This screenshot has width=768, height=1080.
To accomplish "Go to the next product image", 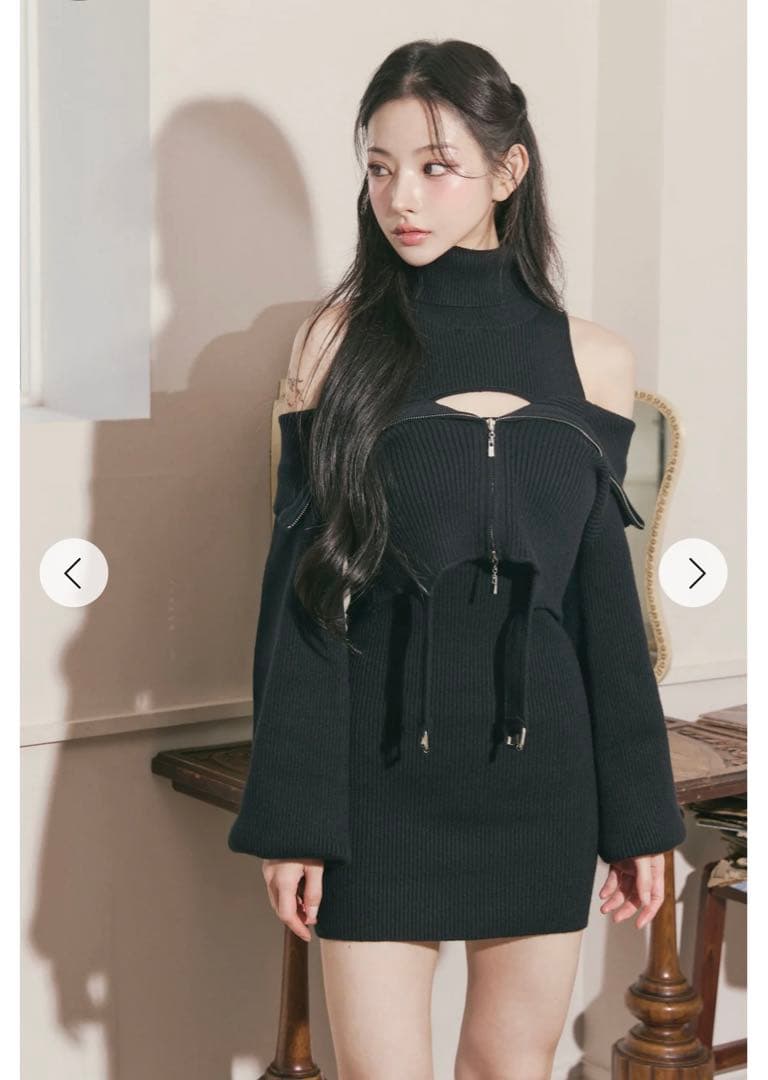I will coord(693,573).
